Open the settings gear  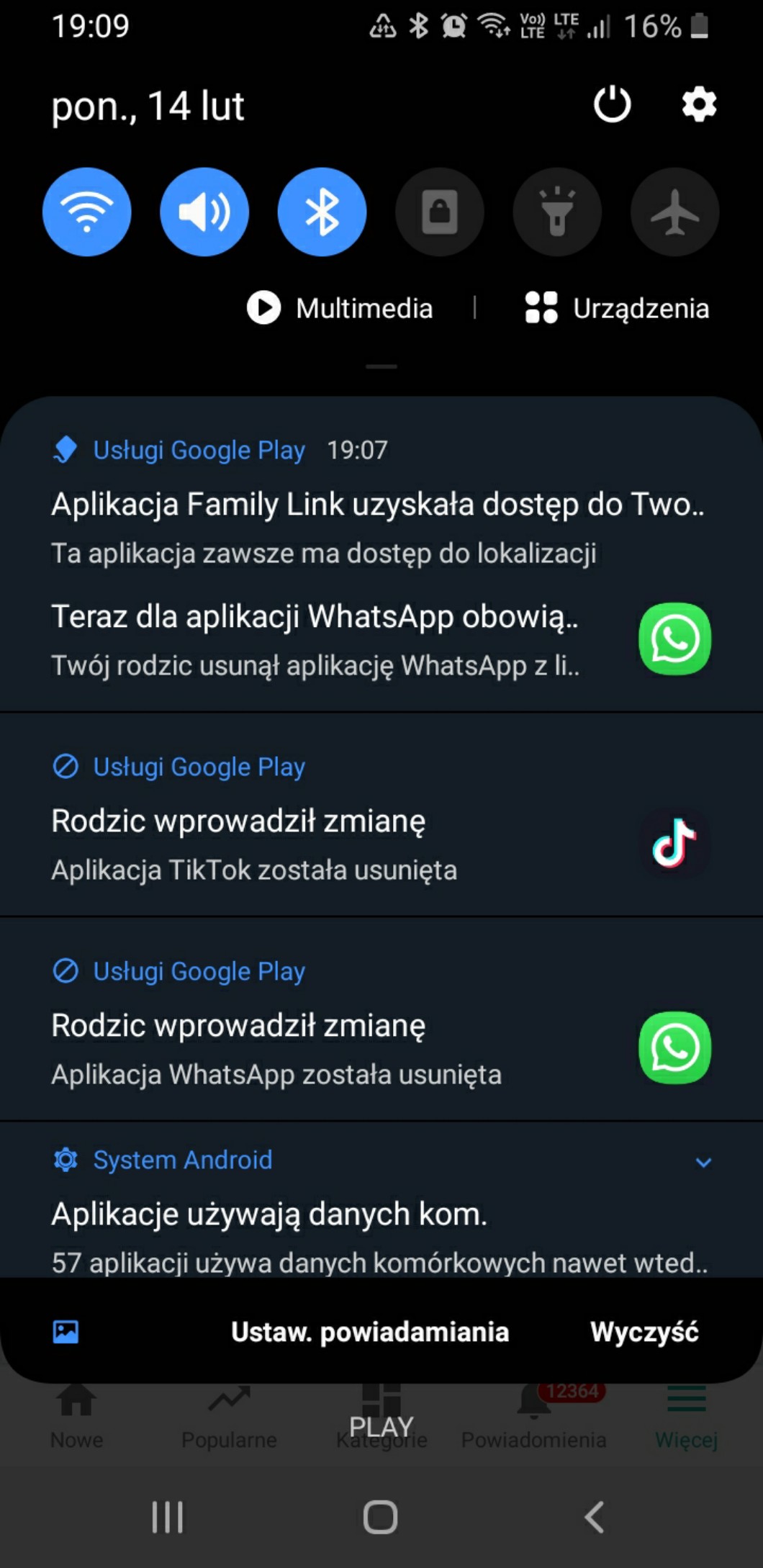pyautogui.click(x=699, y=105)
